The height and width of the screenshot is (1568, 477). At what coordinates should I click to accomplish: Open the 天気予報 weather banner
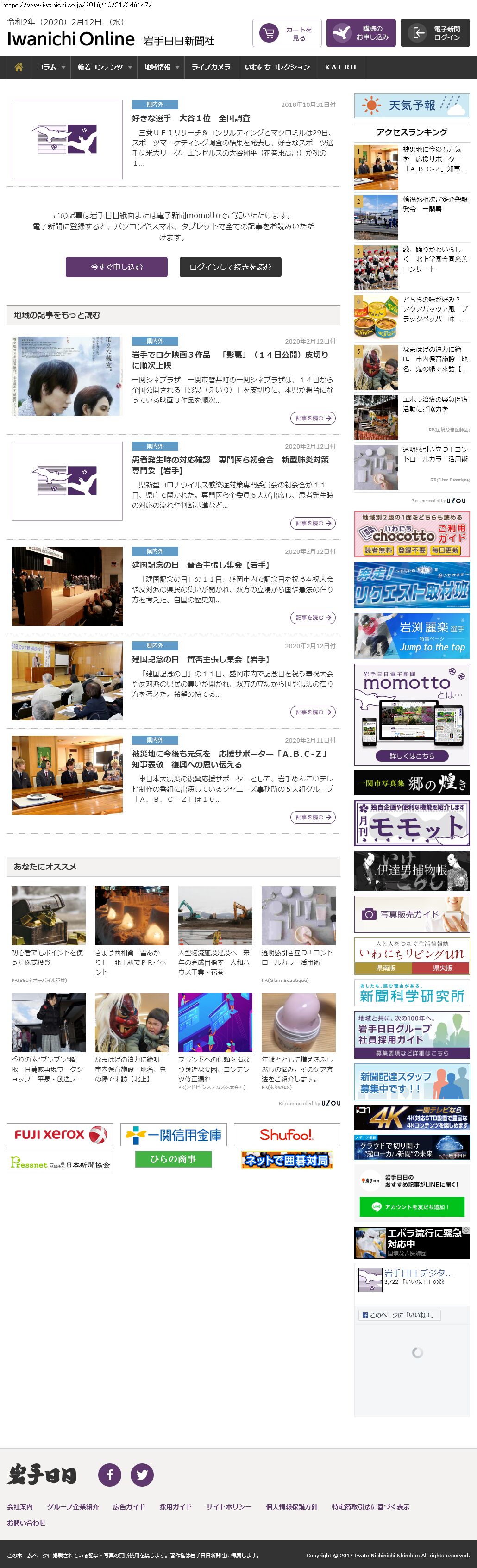click(x=412, y=105)
